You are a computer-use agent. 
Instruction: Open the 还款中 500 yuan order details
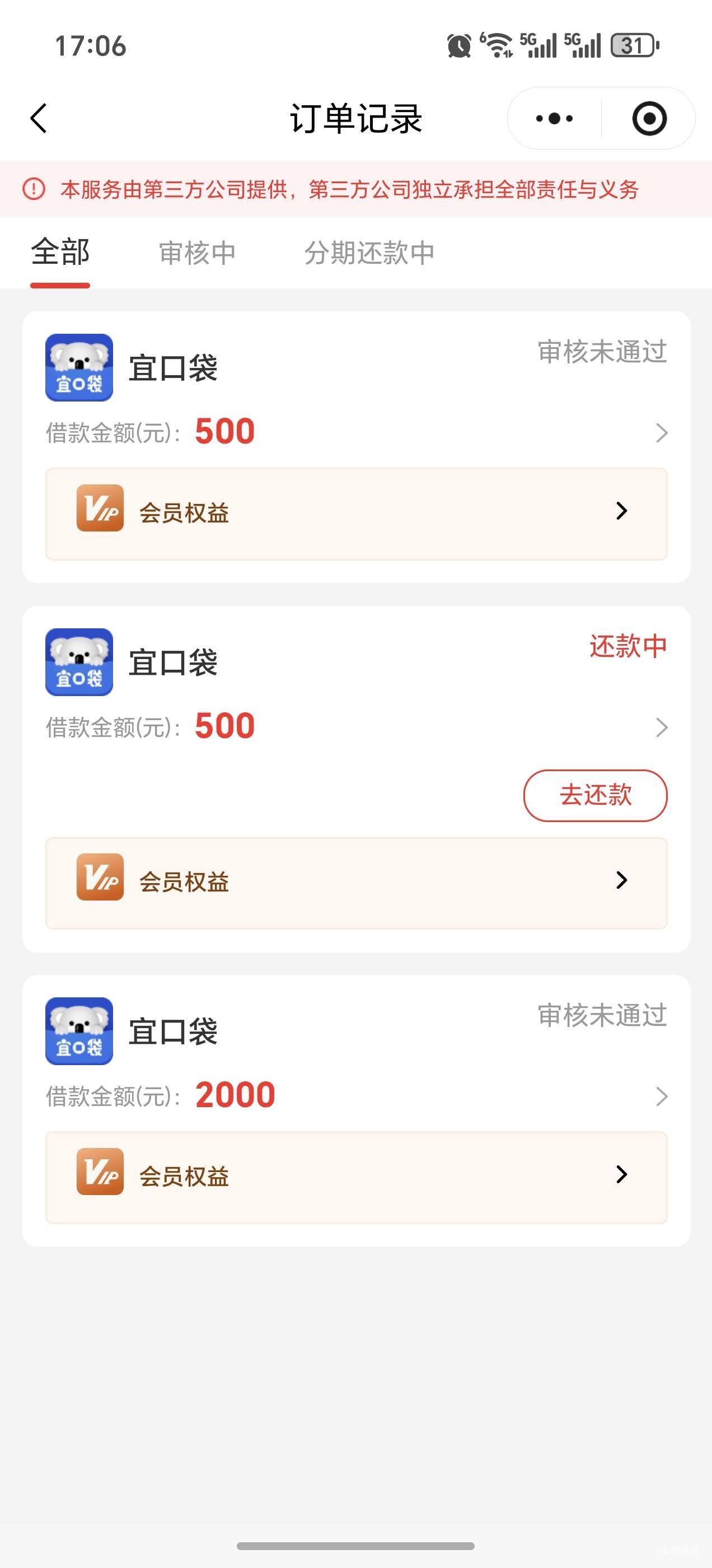[x=661, y=727]
